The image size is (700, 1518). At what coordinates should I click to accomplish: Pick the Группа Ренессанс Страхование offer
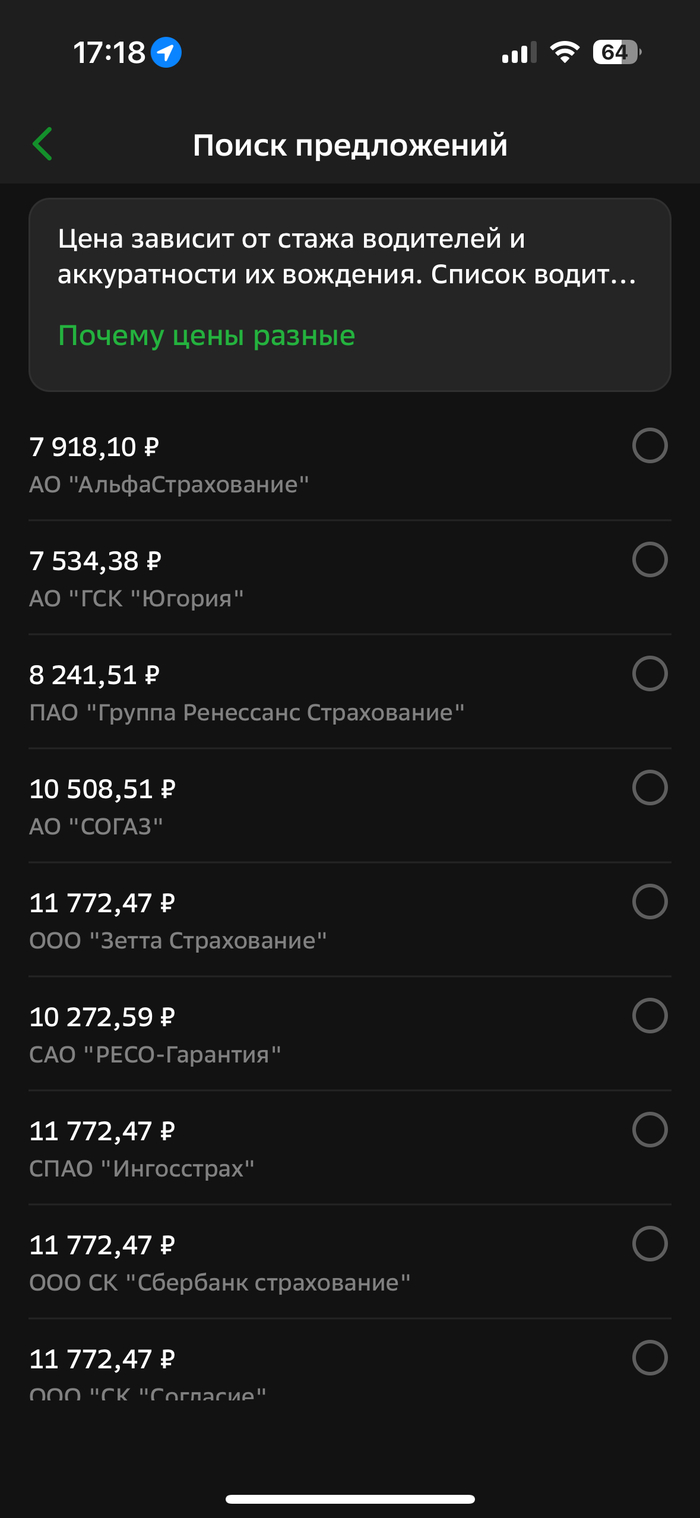pos(649,674)
